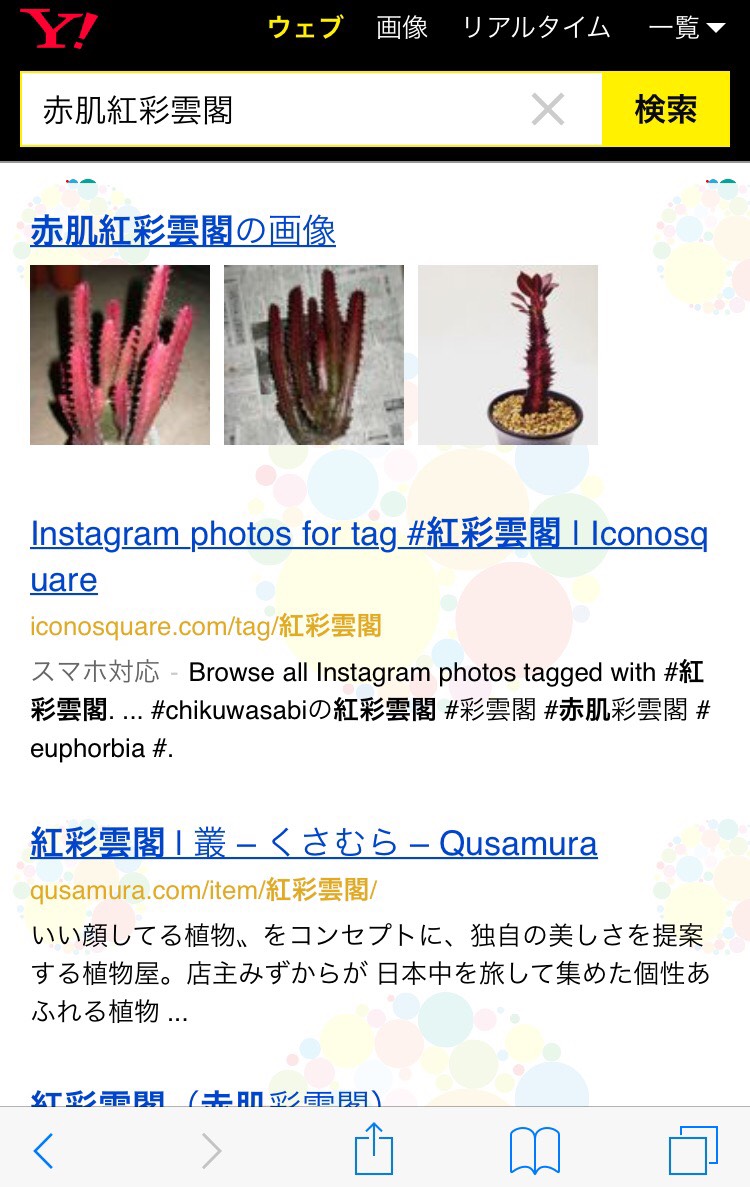Screen dimensions: 750x1187
Task: Open the first pink cactus image result
Action: (x=120, y=355)
